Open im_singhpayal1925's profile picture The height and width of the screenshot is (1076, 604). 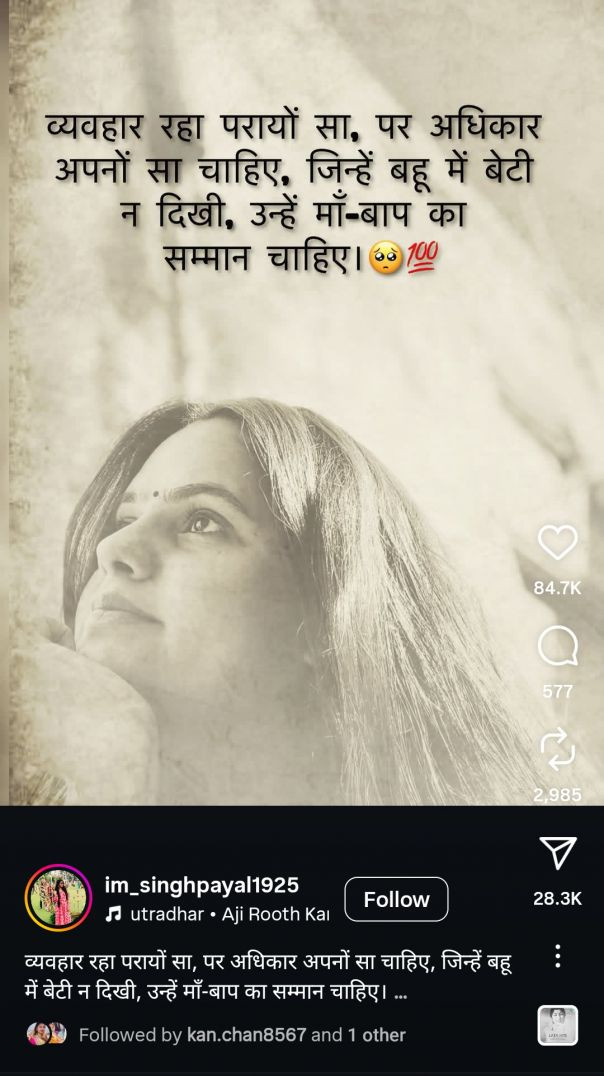[x=58, y=898]
